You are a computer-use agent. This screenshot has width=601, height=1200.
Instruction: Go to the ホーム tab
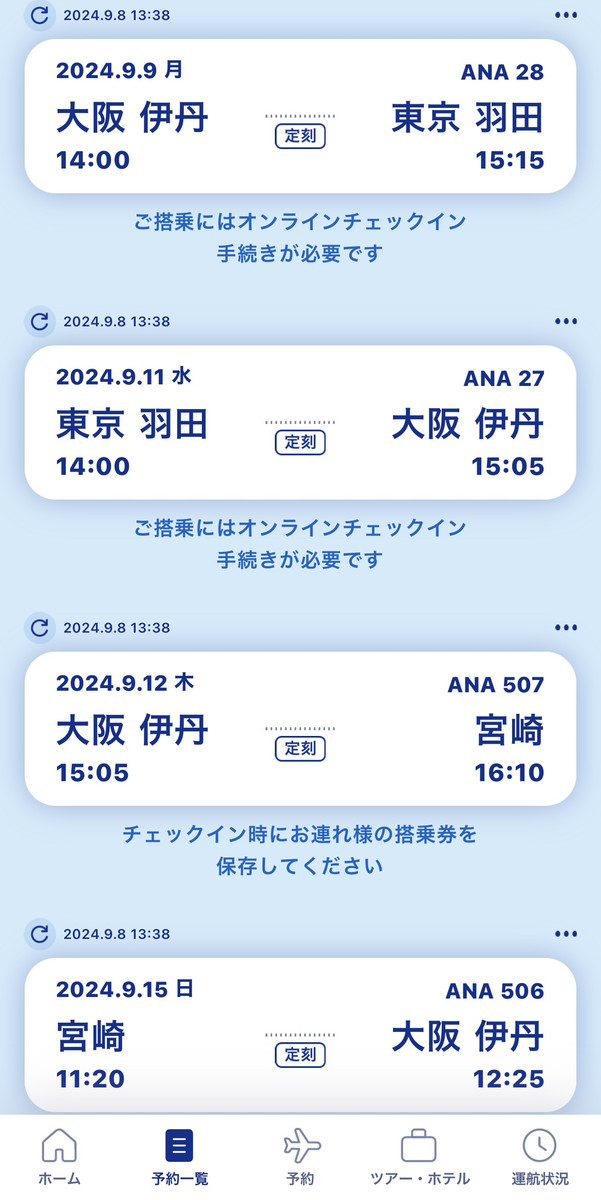point(59,1157)
